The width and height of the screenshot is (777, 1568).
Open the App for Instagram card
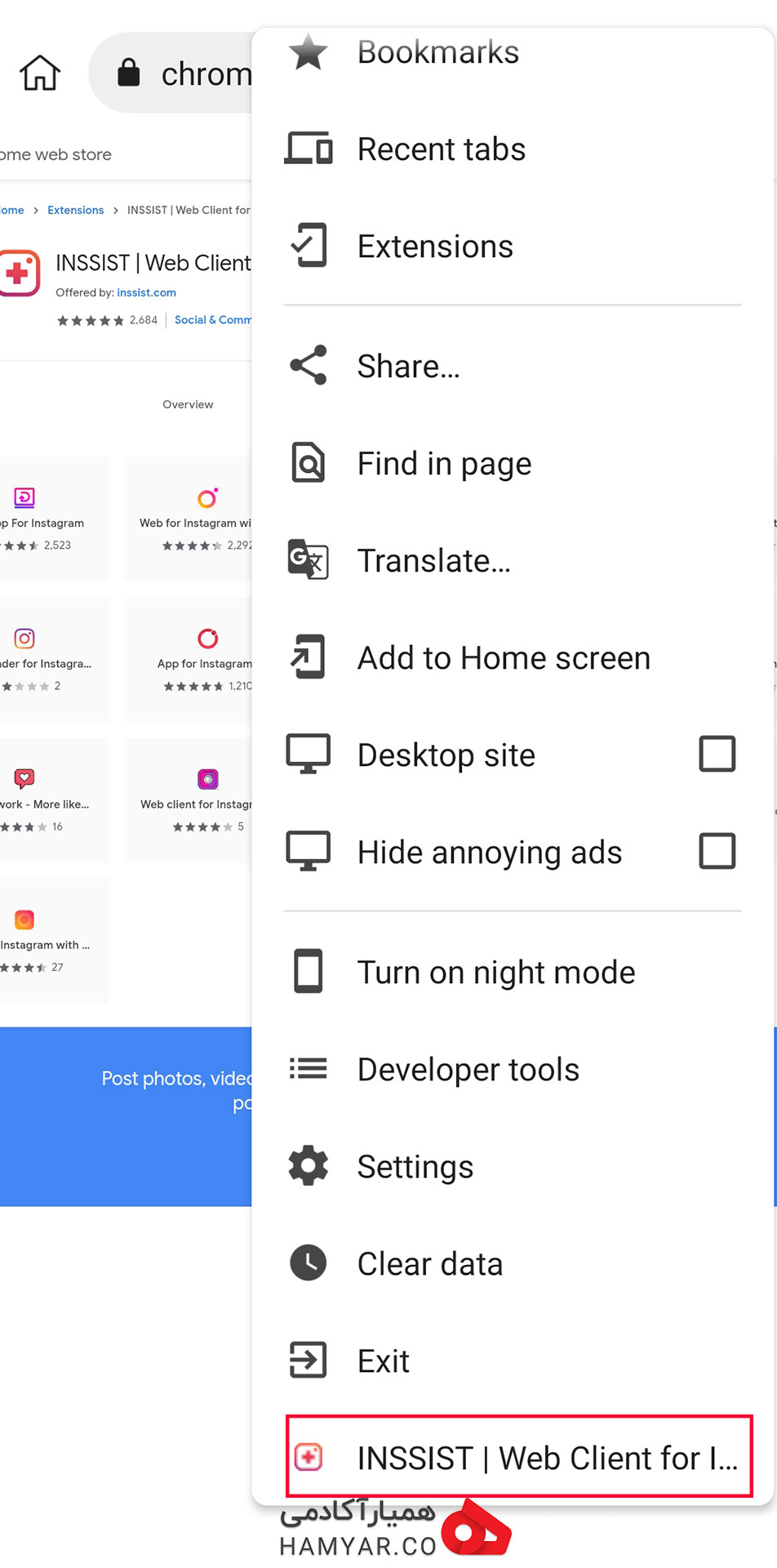pos(189,660)
